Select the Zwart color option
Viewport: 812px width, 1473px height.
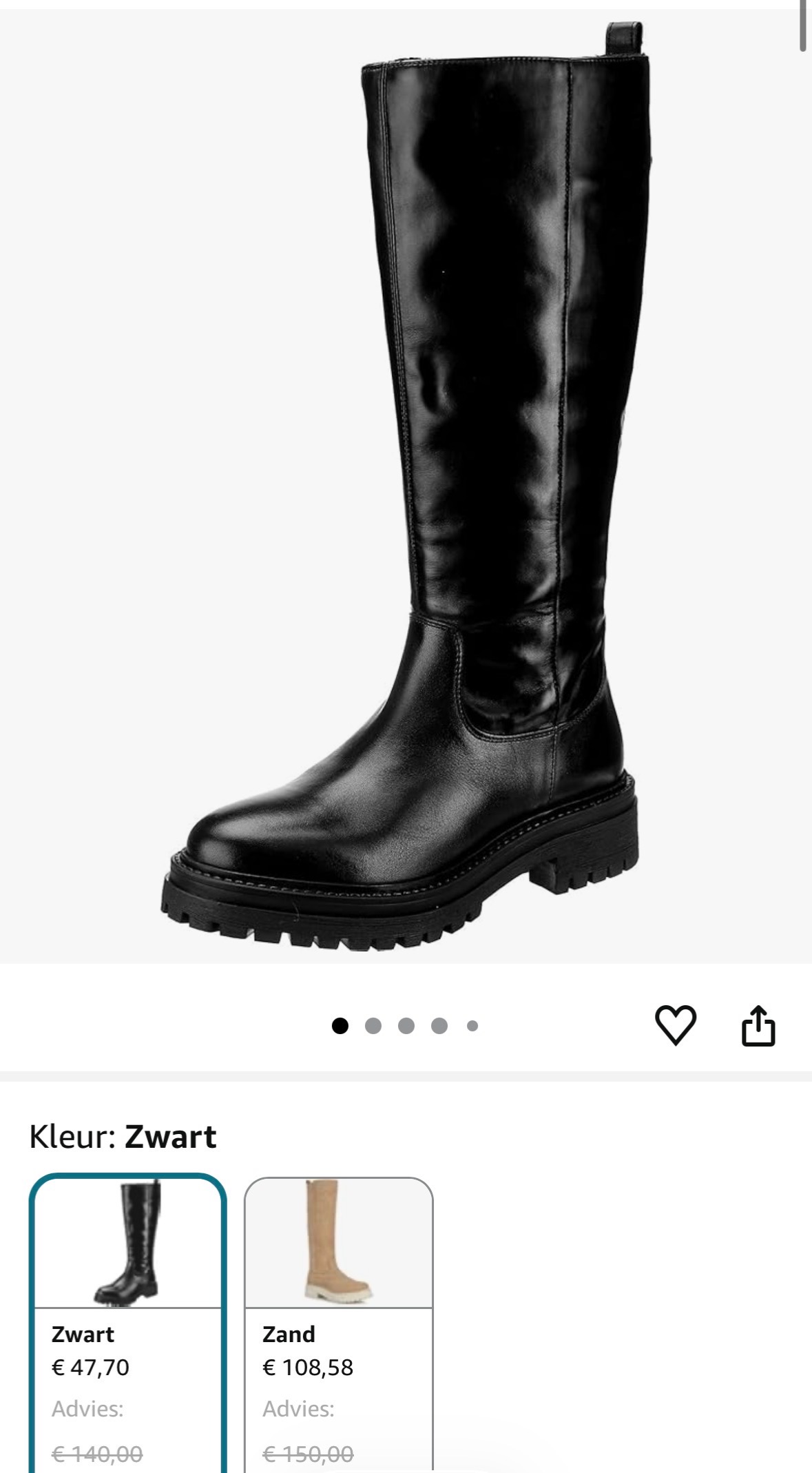(x=127, y=1321)
